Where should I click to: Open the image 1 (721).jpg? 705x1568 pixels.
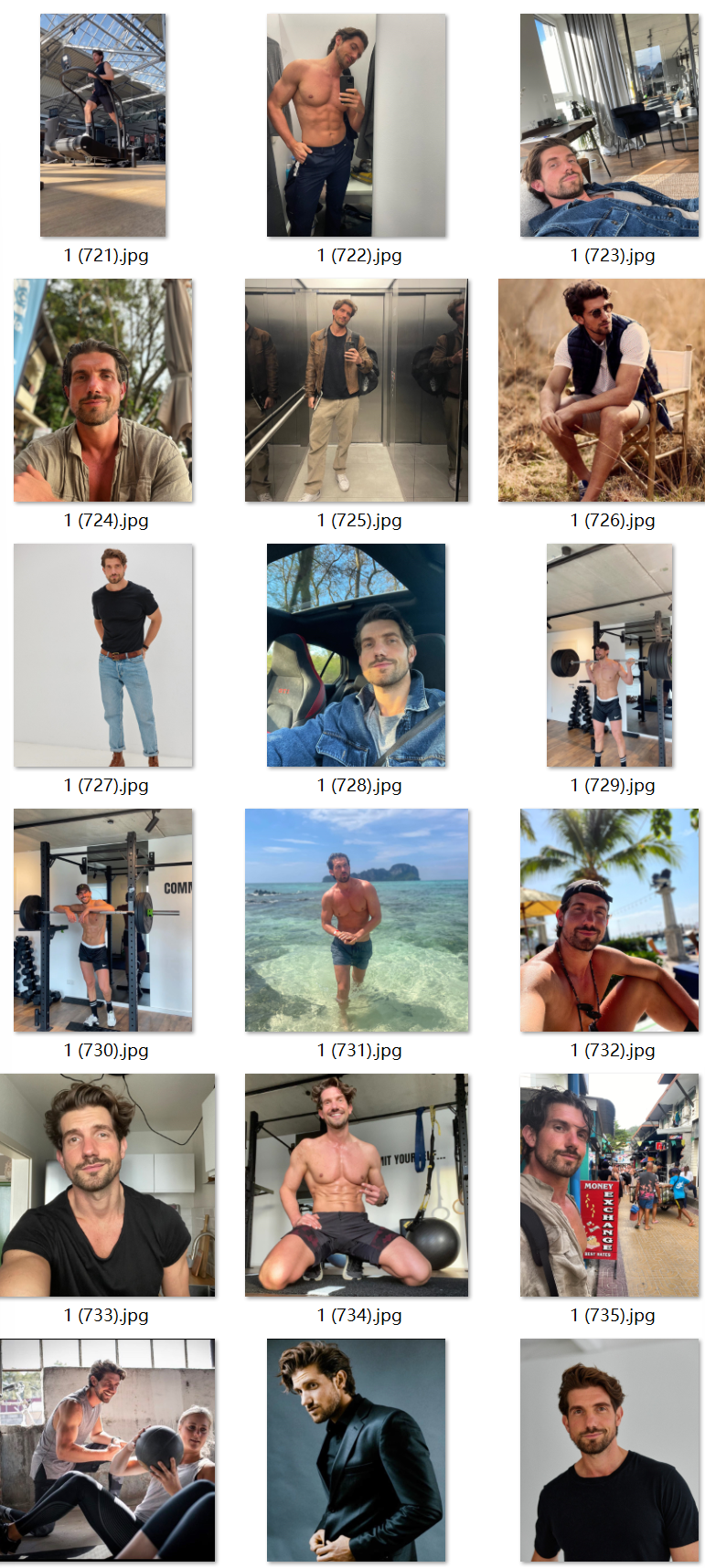[103, 125]
